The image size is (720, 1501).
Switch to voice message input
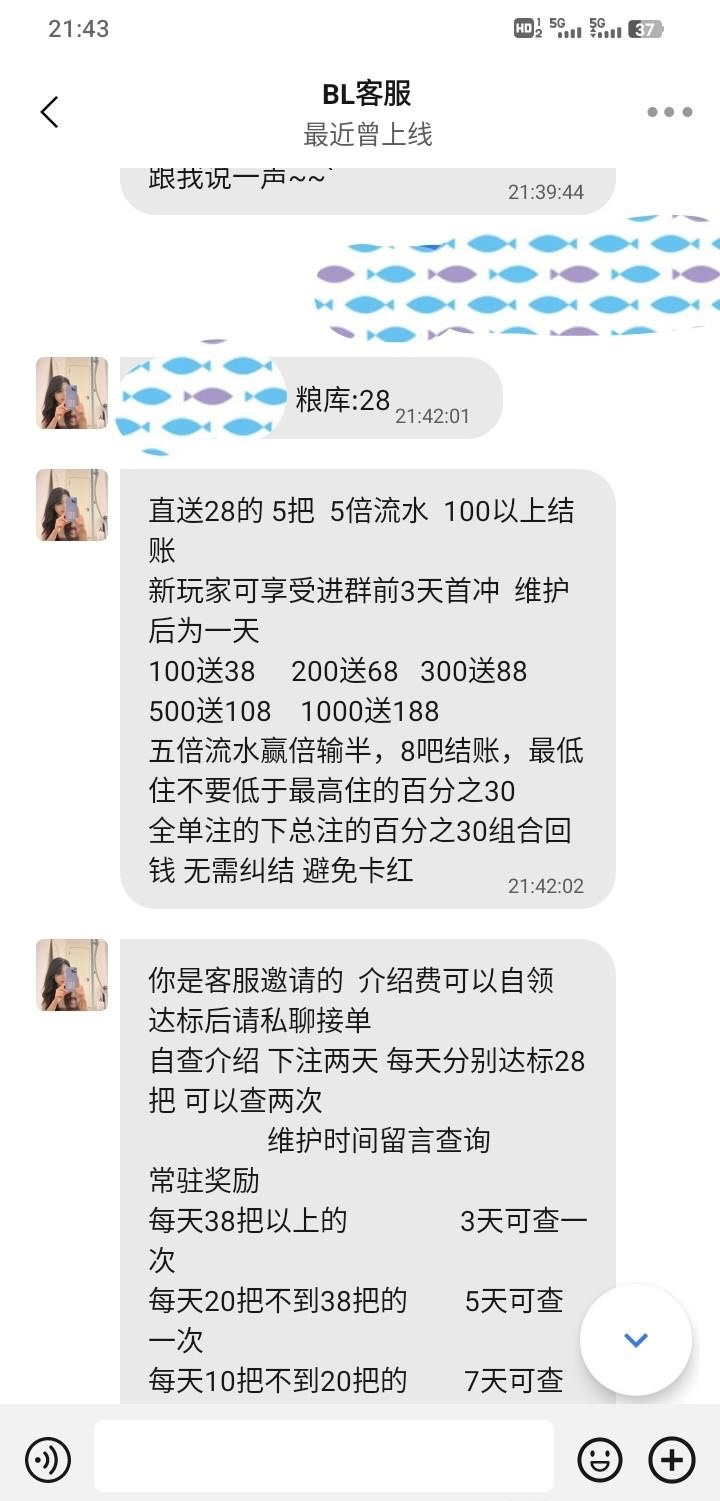(48, 1461)
